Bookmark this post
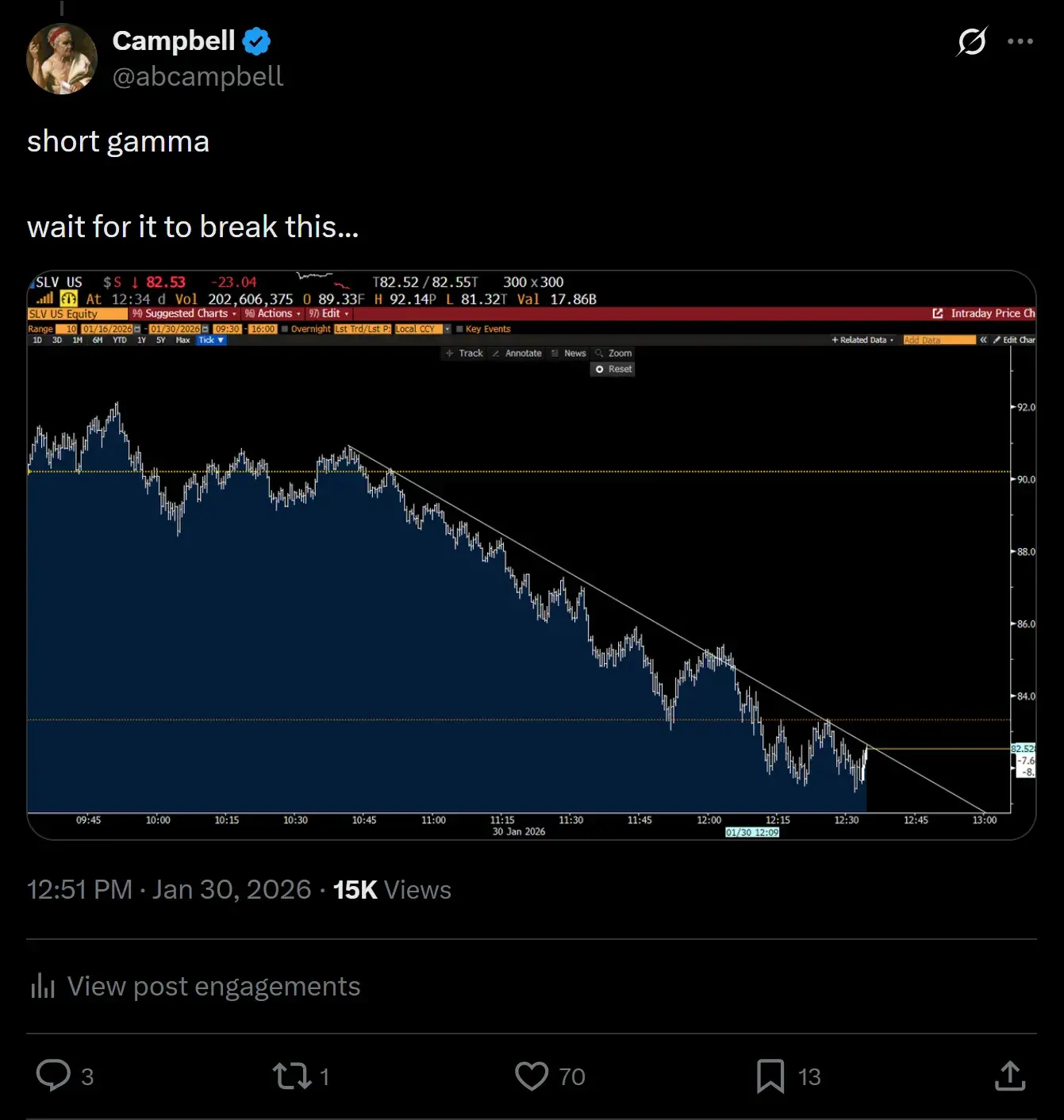Viewport: 1064px width, 1120px height. coord(770,1076)
